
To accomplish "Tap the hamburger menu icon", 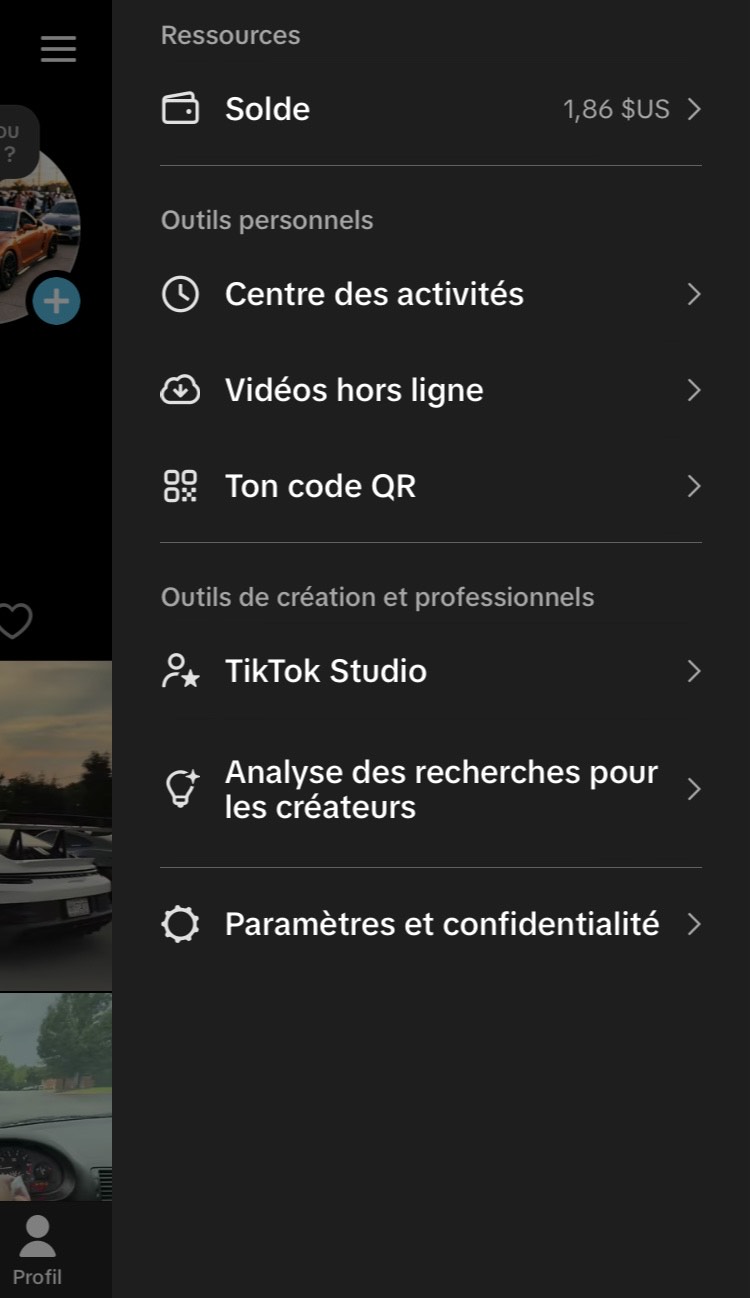I will (58, 49).
